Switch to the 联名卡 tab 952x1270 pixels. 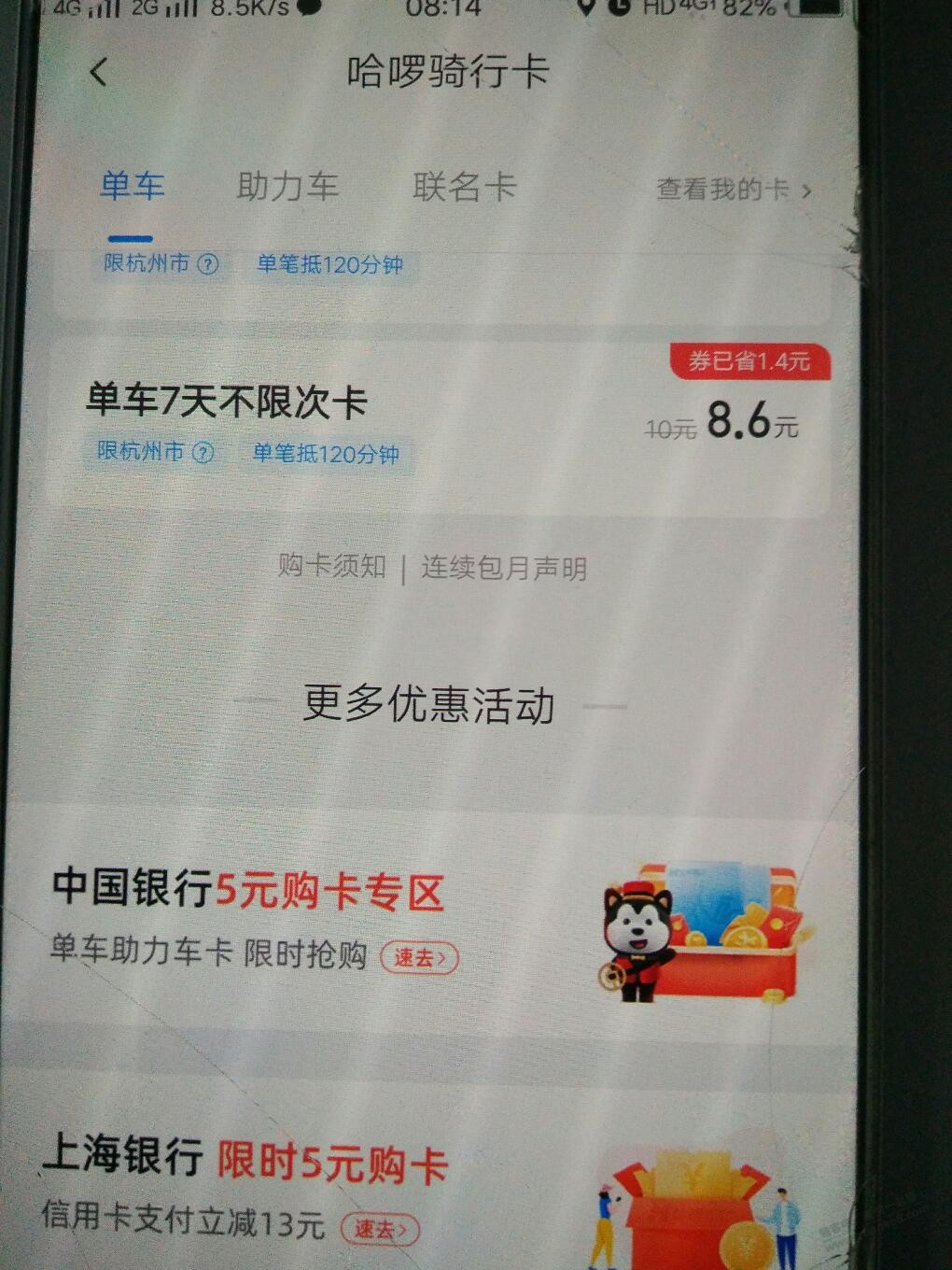(x=464, y=187)
